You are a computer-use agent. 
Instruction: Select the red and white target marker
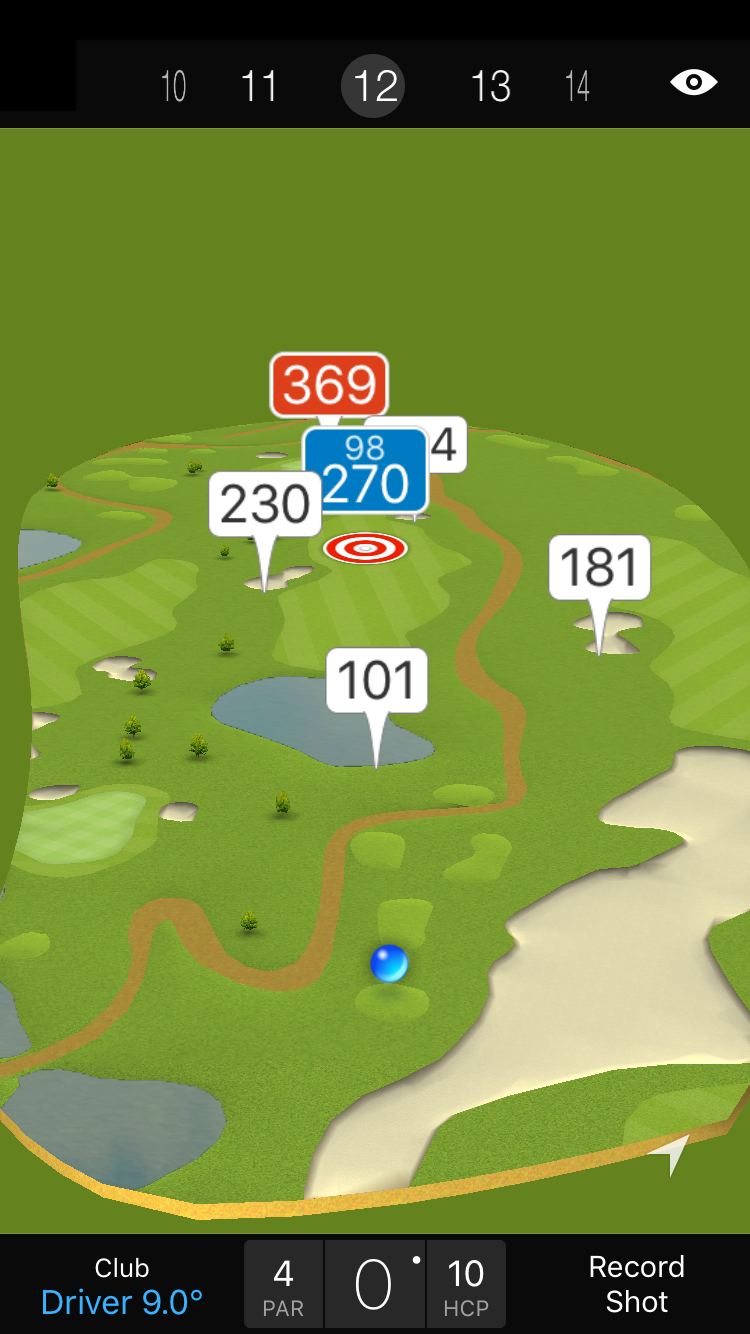[365, 548]
